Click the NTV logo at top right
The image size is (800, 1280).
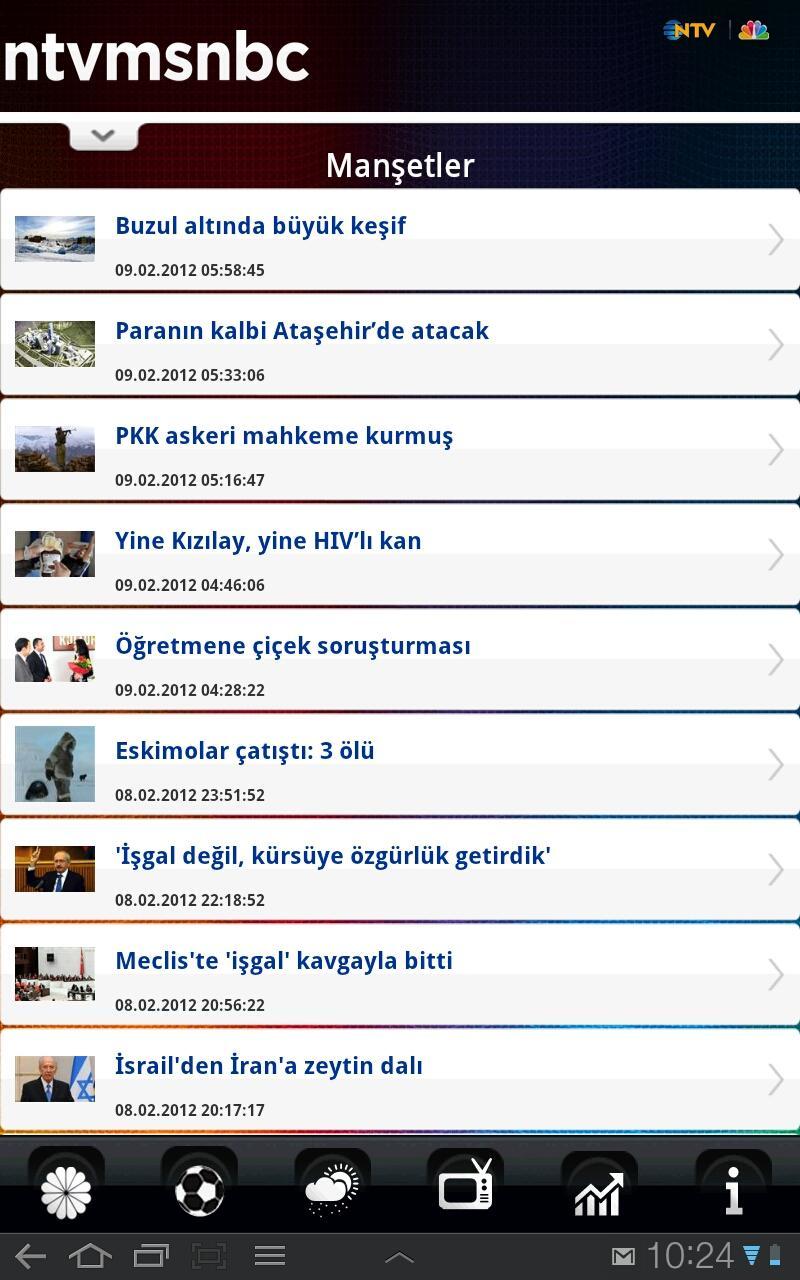tap(688, 29)
